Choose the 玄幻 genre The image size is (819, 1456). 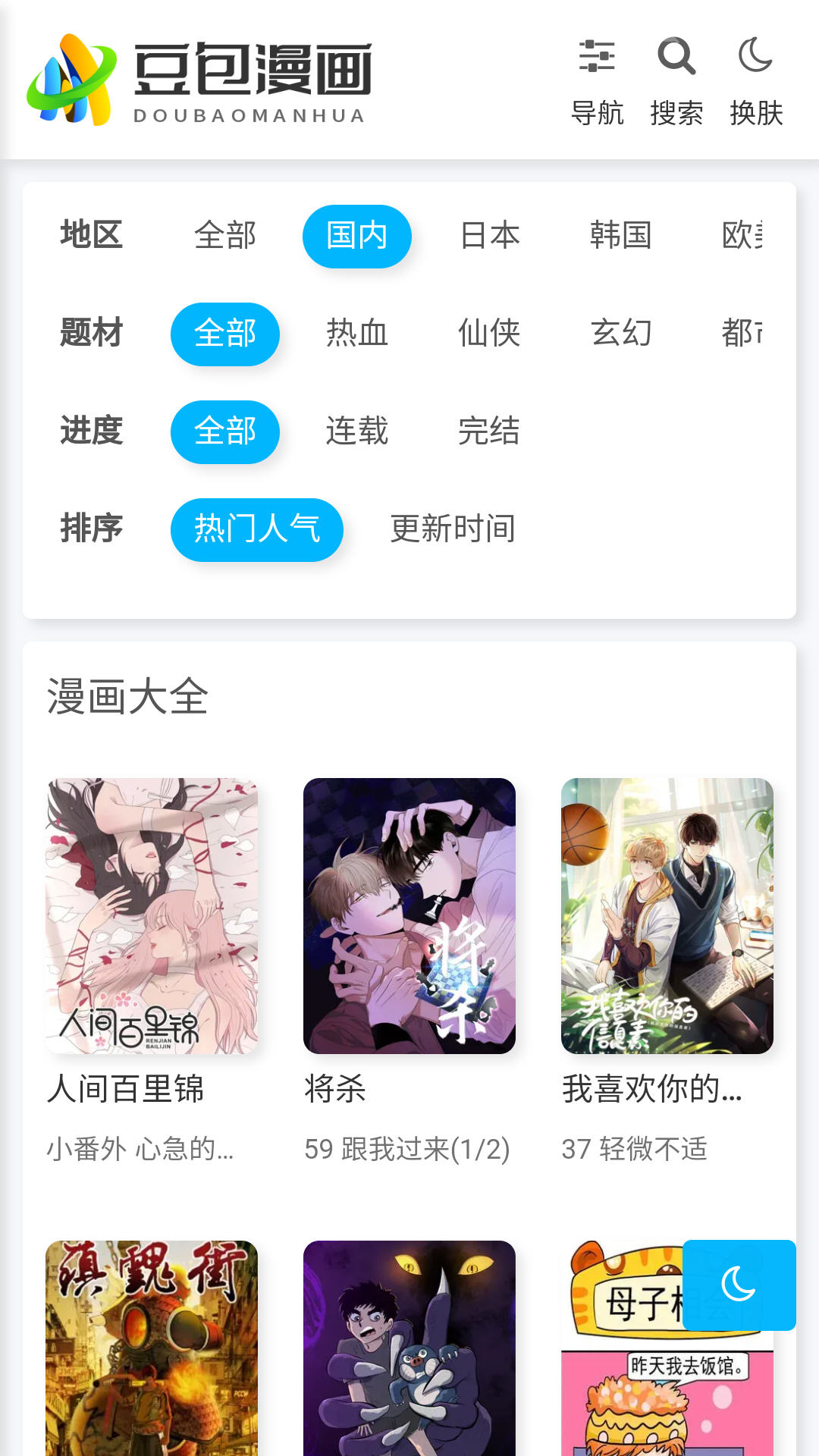click(621, 334)
